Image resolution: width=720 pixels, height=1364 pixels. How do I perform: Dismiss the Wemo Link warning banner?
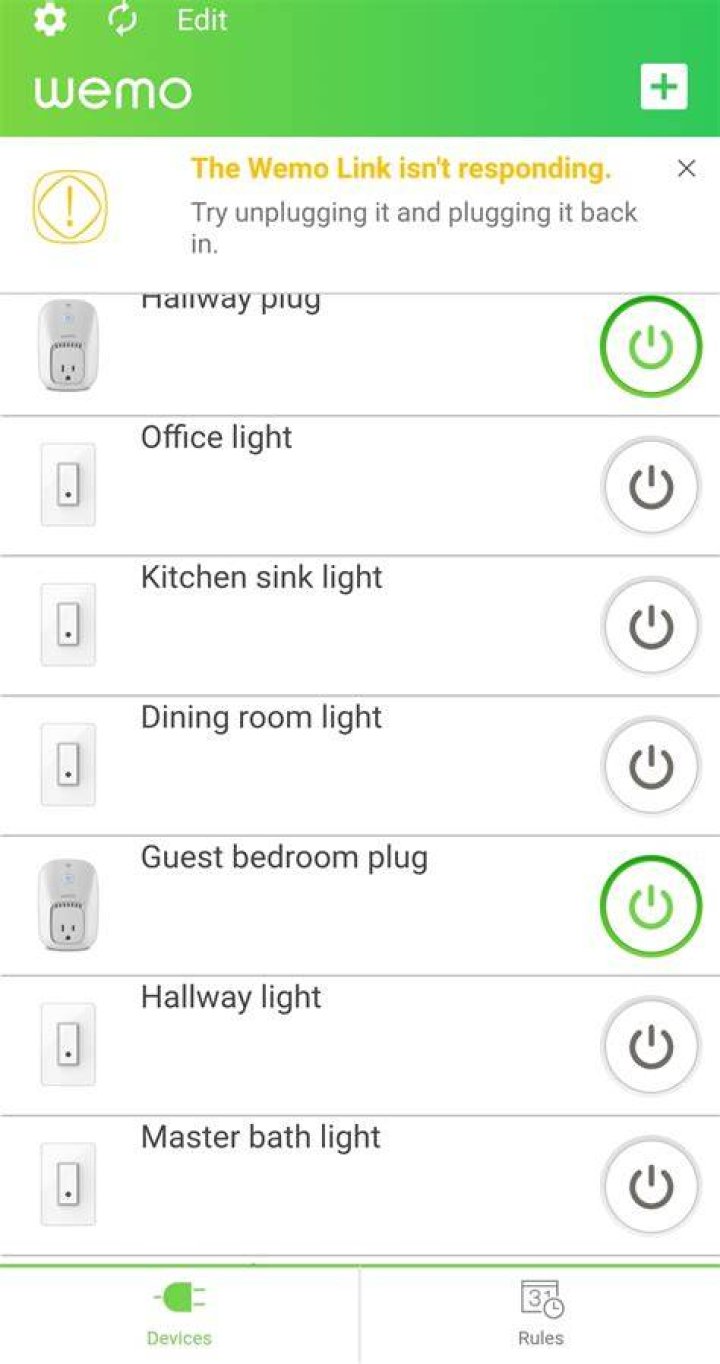(686, 169)
